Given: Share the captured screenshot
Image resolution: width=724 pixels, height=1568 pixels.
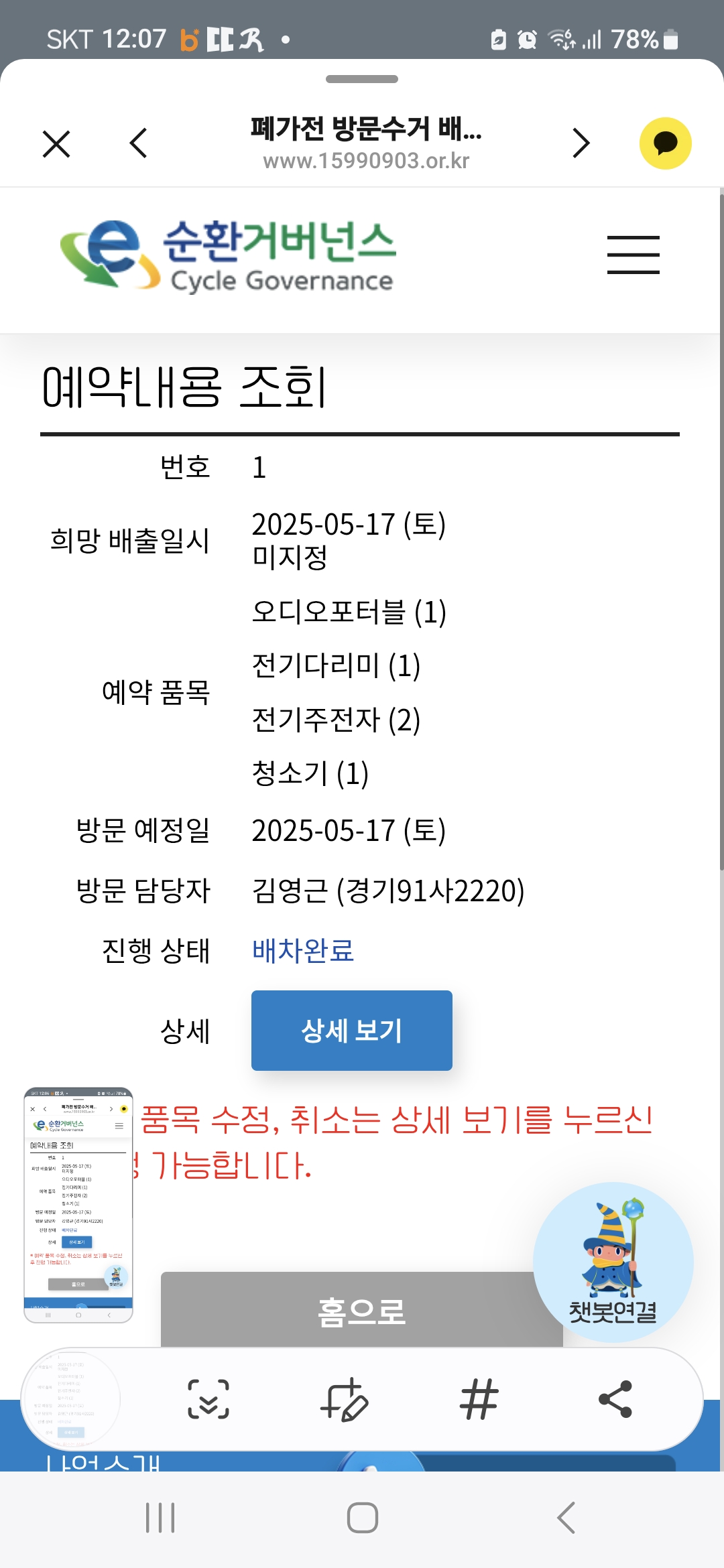Looking at the screenshot, I should (615, 1399).
